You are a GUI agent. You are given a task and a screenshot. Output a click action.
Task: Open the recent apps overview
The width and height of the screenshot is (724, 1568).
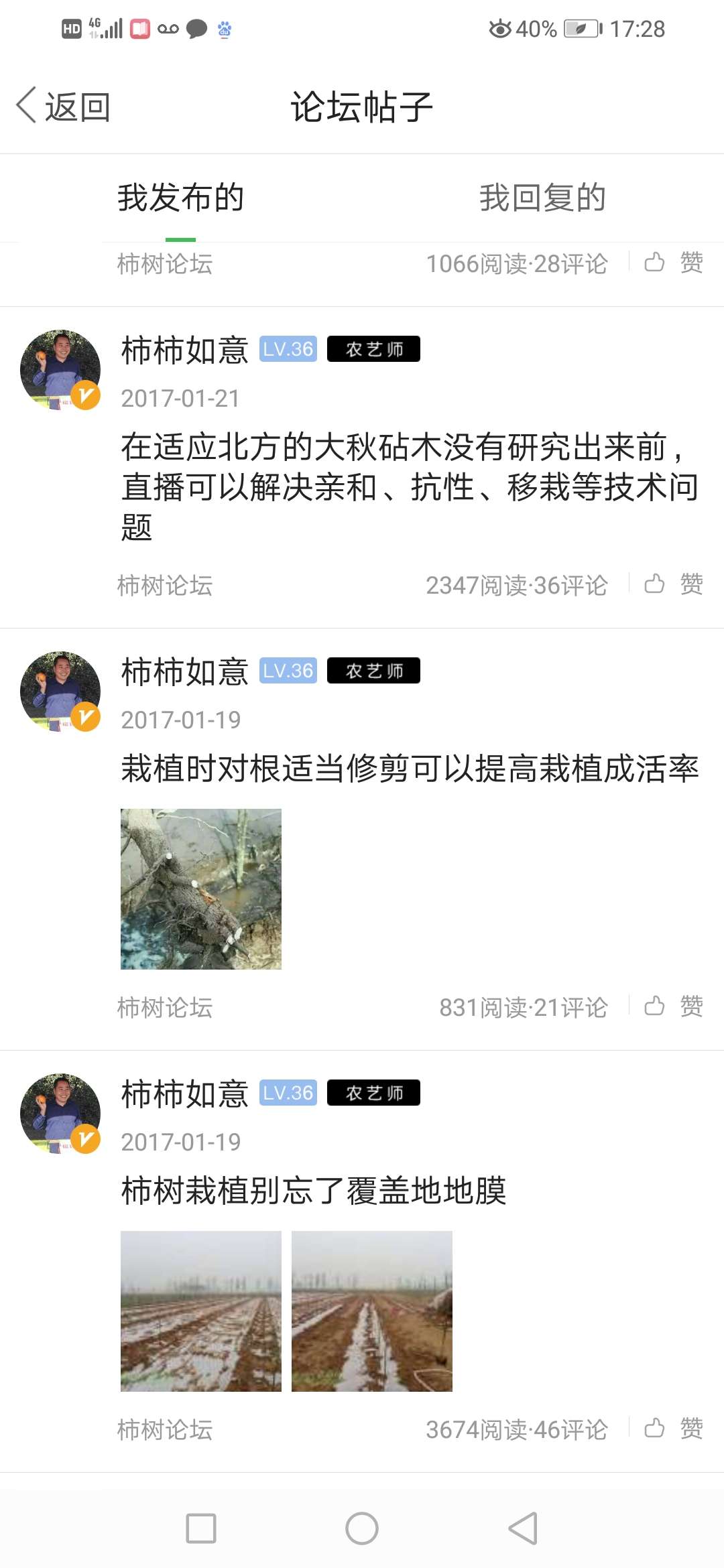click(x=201, y=1528)
